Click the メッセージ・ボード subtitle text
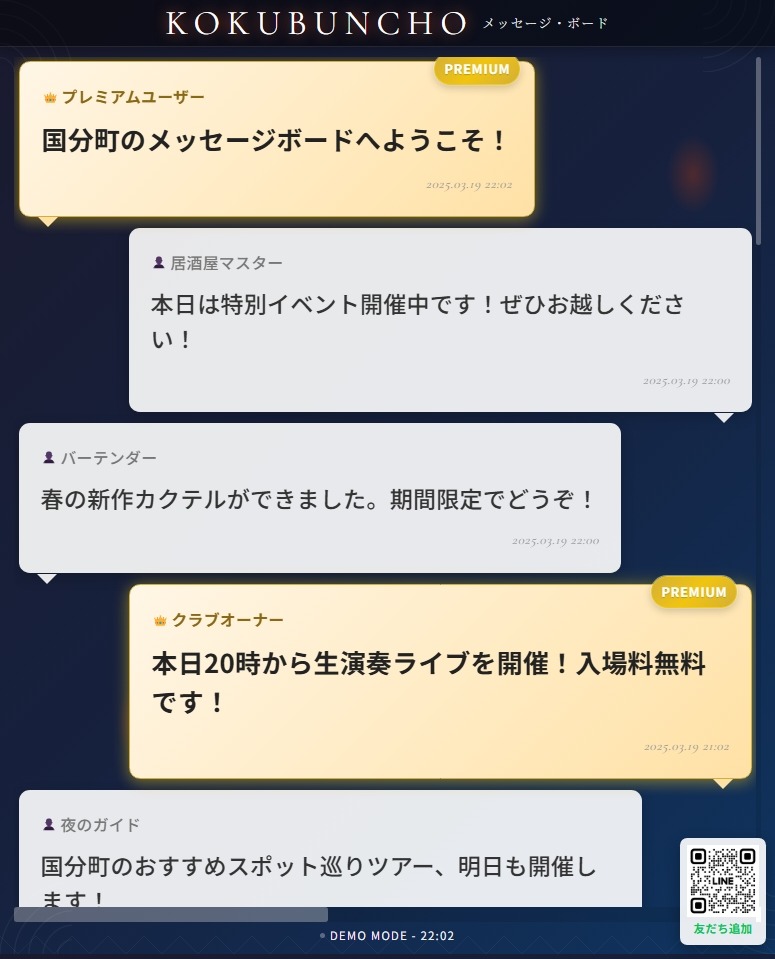775x959 pixels. coord(545,22)
